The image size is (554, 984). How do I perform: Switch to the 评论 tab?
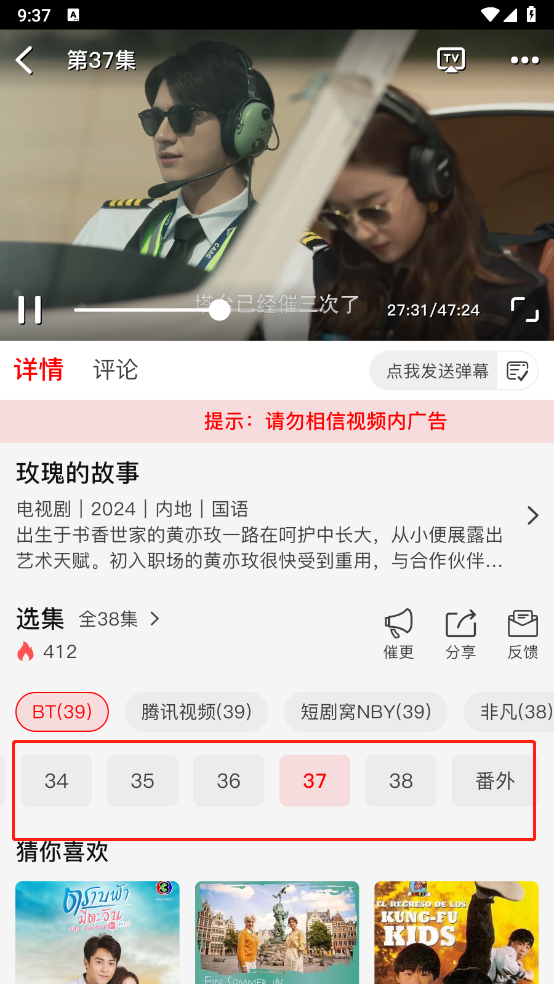(115, 370)
